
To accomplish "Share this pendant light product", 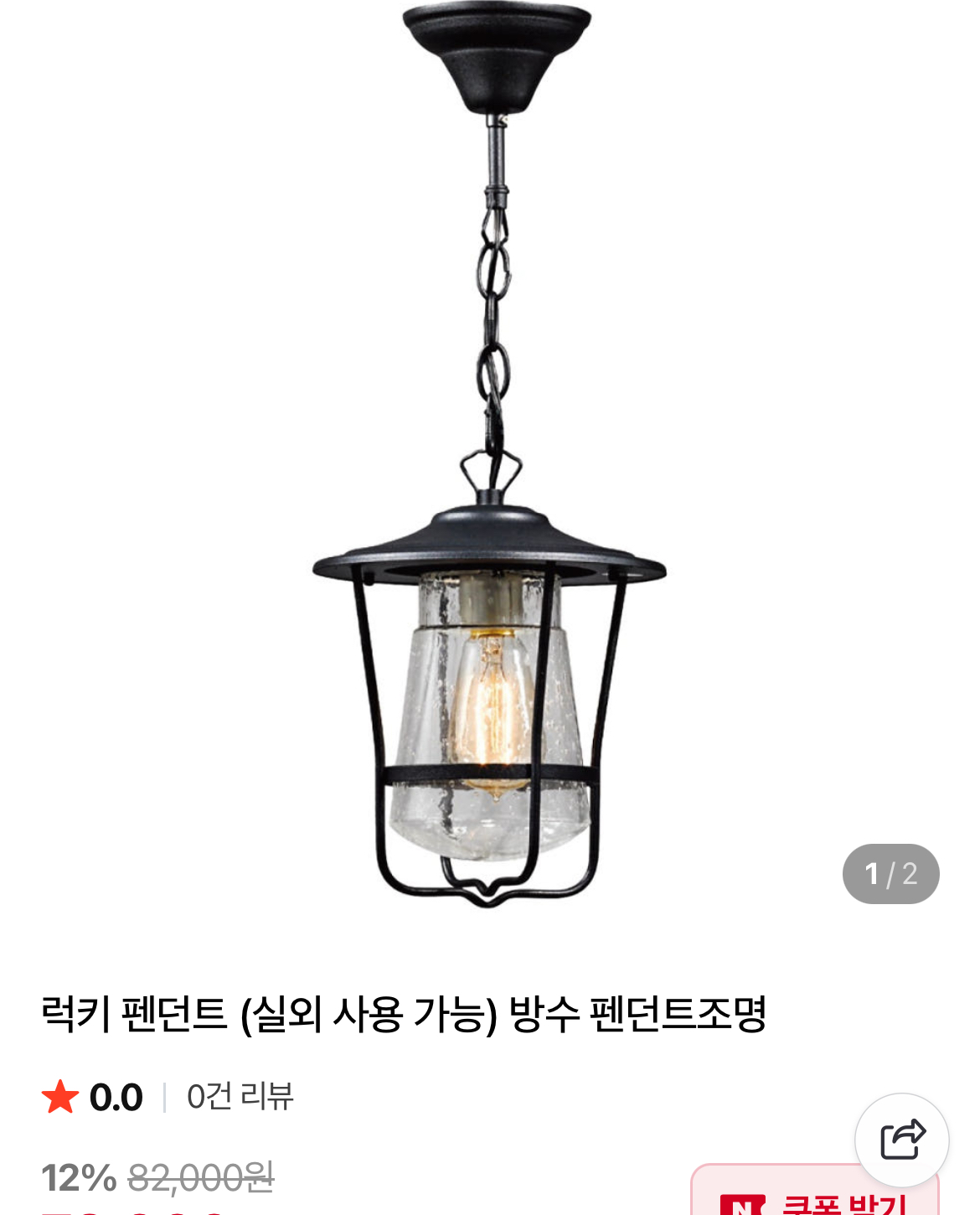I will [x=902, y=1140].
